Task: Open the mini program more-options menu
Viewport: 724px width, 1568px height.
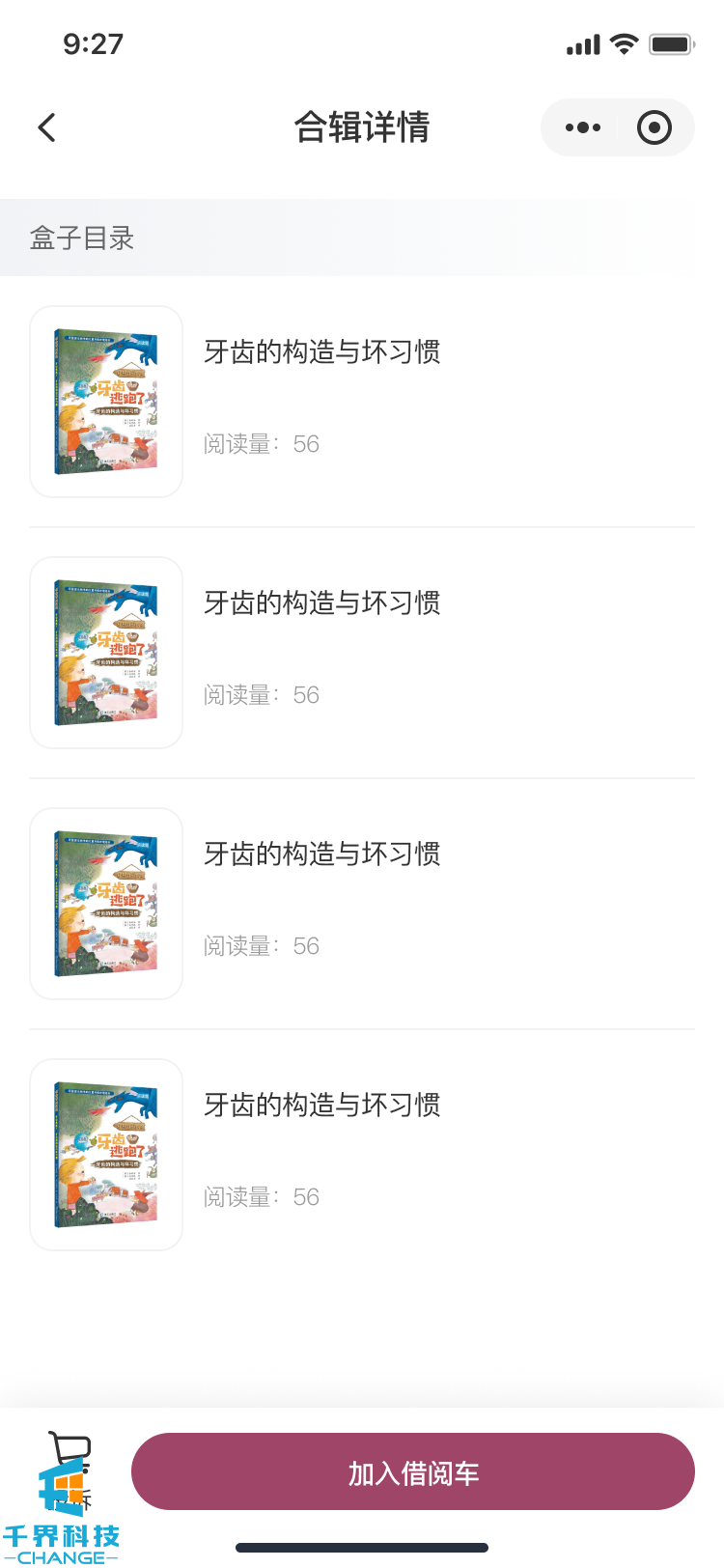Action: (x=583, y=127)
